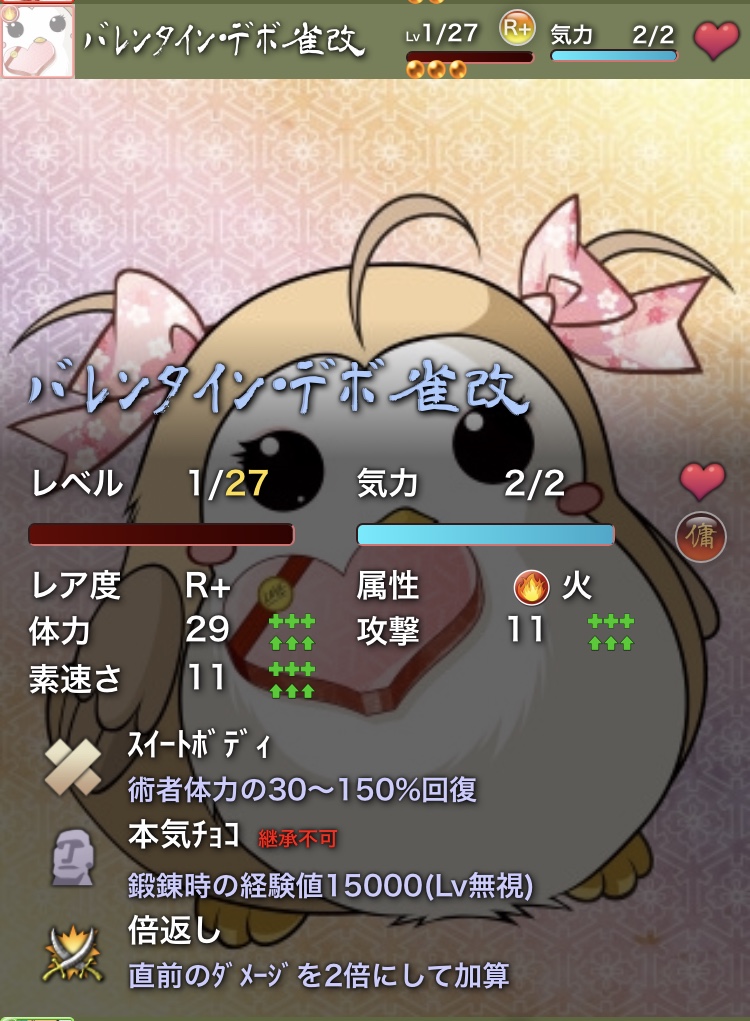
Task: Tap the round 傭 button
Action: (701, 537)
